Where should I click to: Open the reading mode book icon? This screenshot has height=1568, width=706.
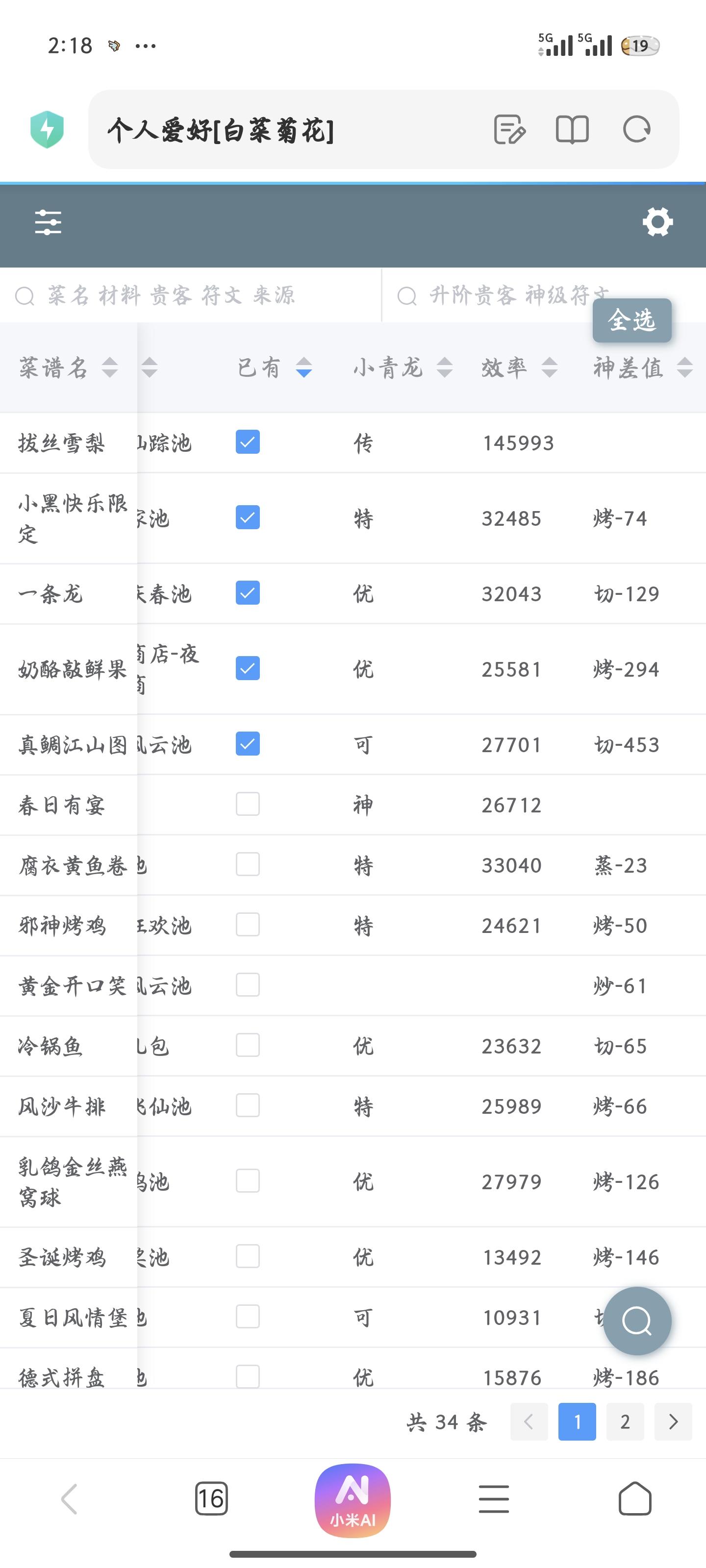(x=572, y=129)
